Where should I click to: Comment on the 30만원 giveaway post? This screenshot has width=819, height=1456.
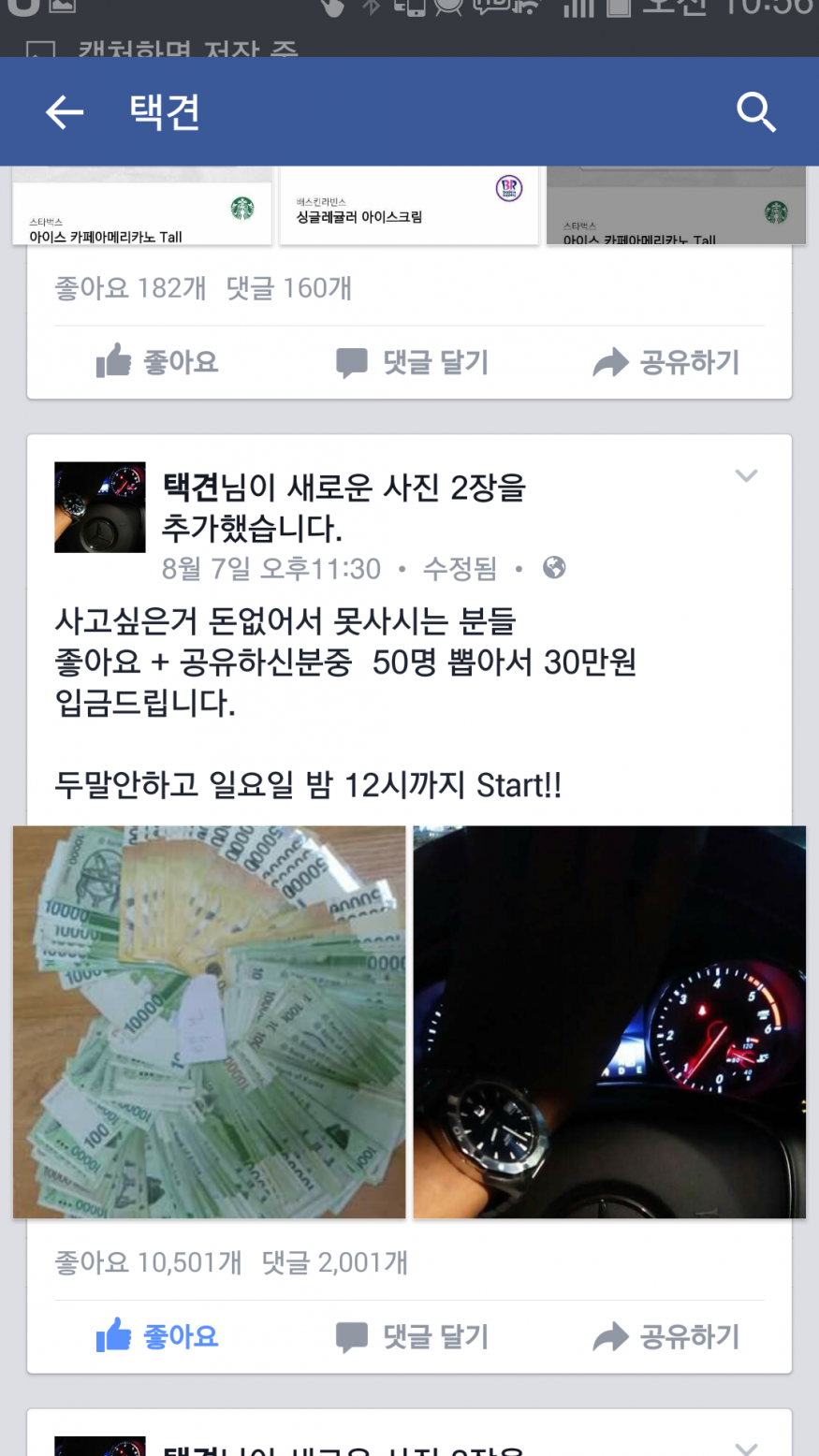click(x=412, y=1336)
